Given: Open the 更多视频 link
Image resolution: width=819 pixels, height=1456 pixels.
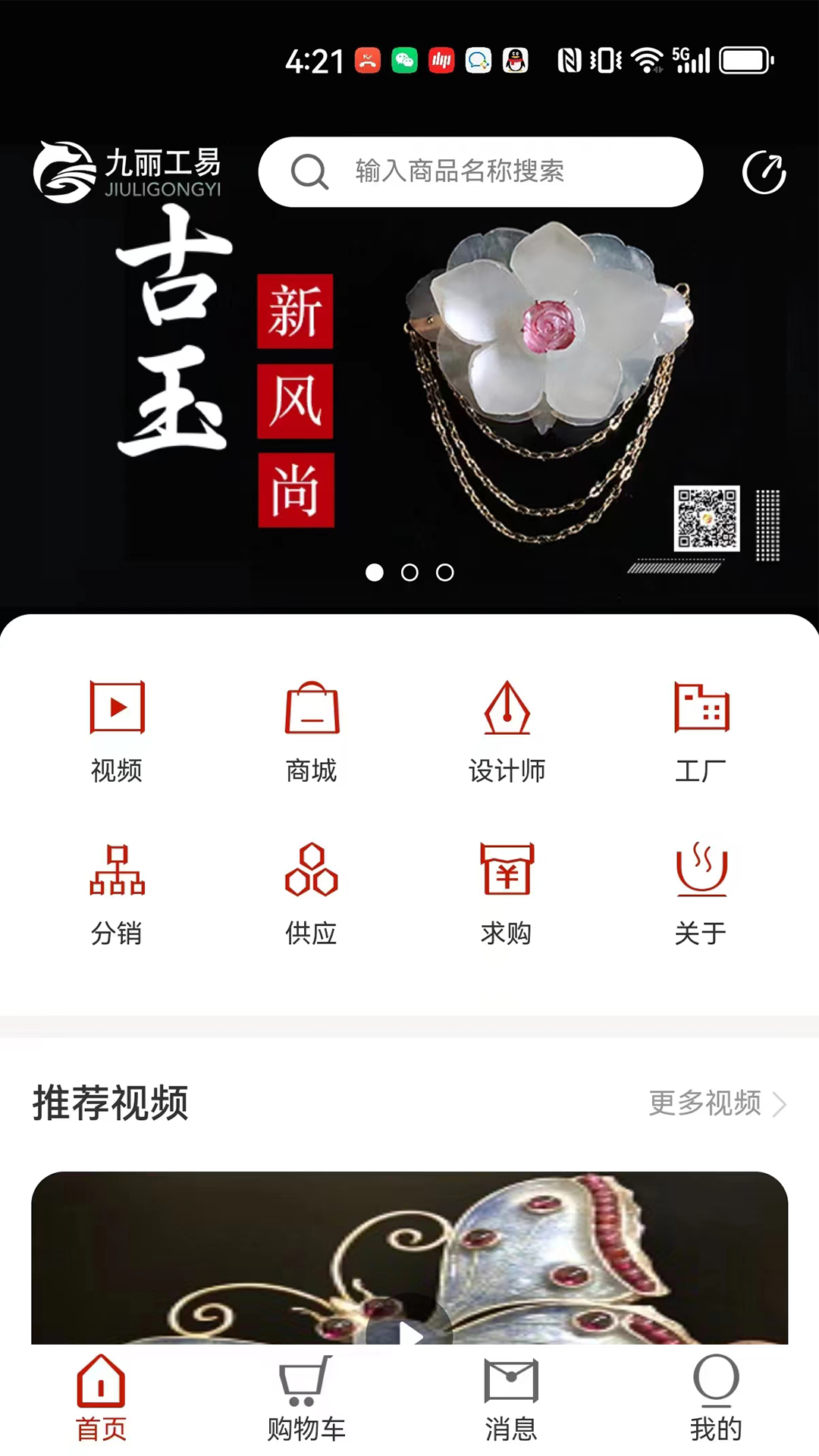Looking at the screenshot, I should [x=707, y=1105].
